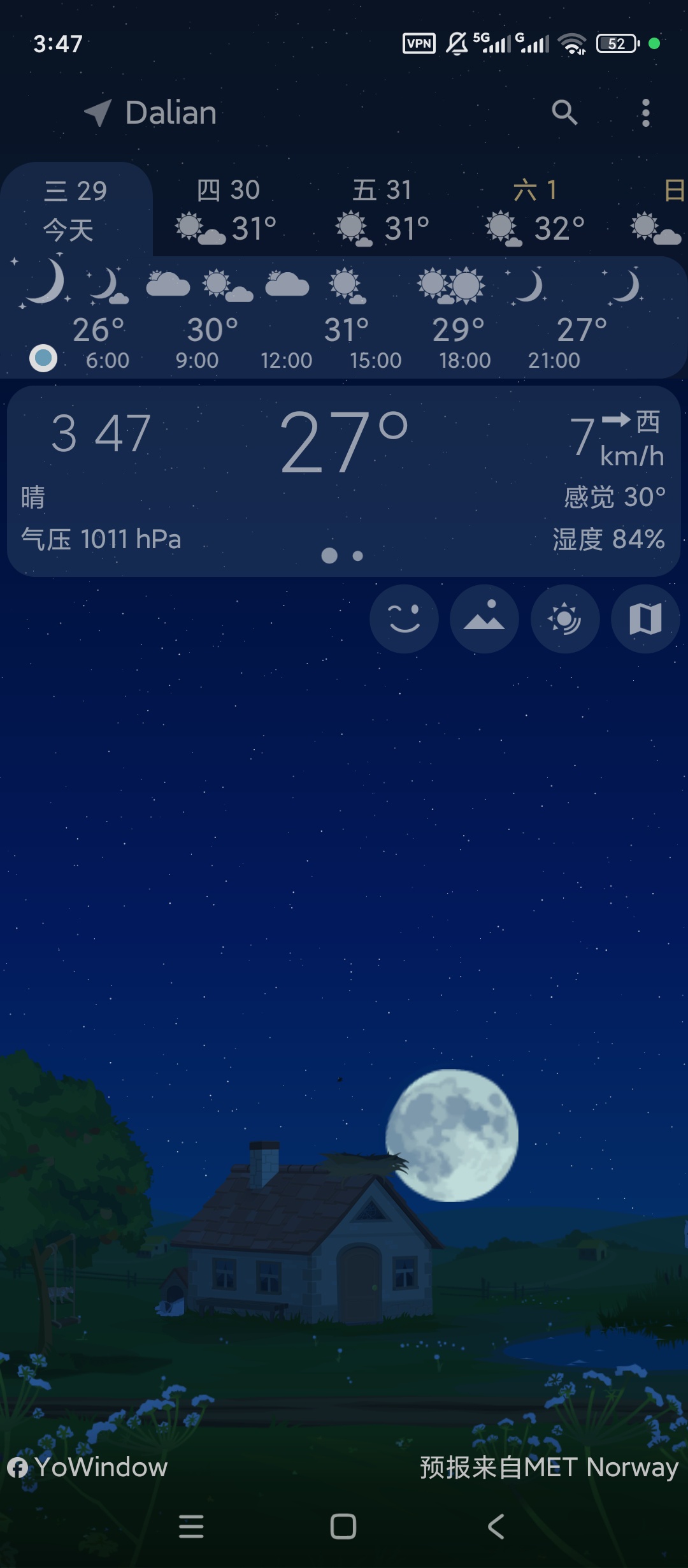Open the three-dot overflow menu
Screen dimensions: 688x1568
646,113
